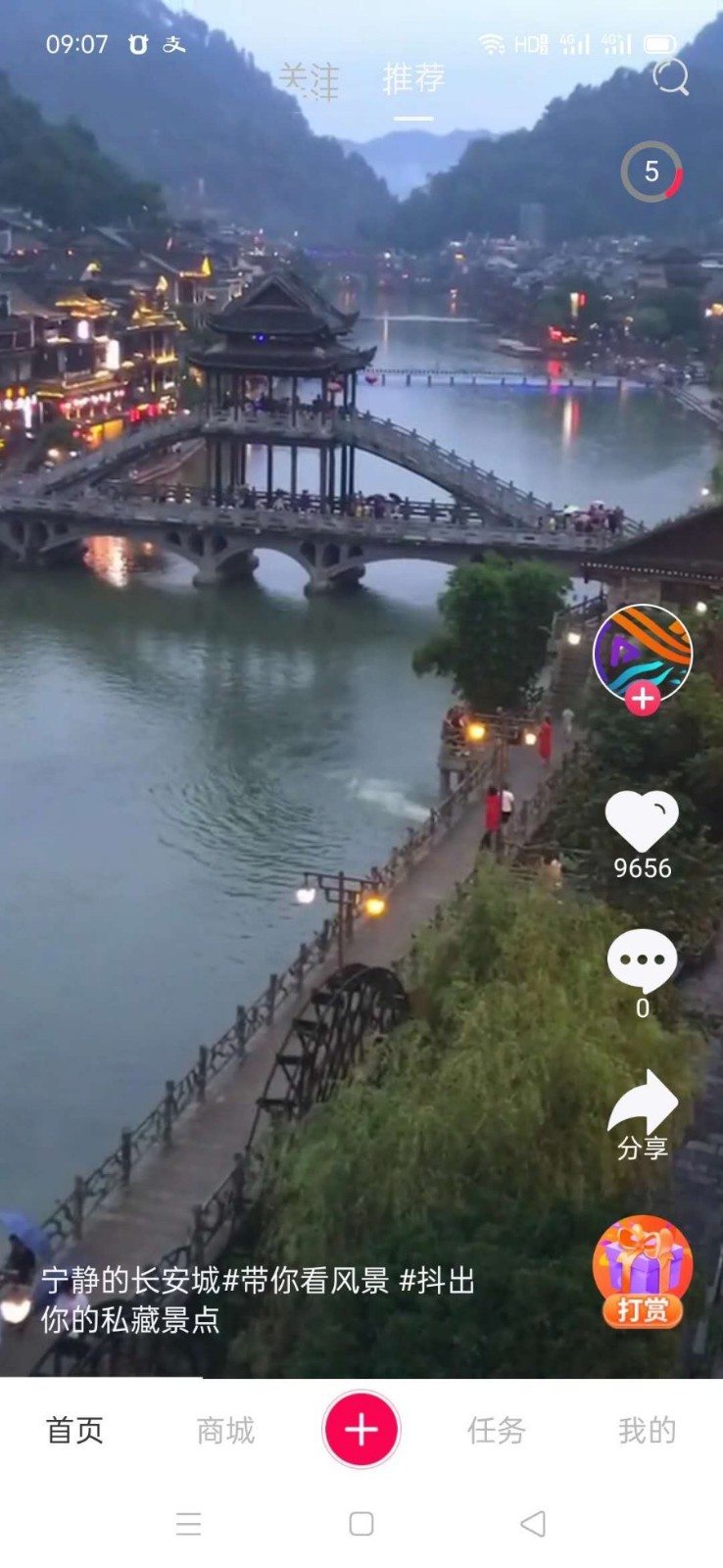Go to the 首页 tab
The width and height of the screenshot is (723, 1568).
coord(74,1431)
